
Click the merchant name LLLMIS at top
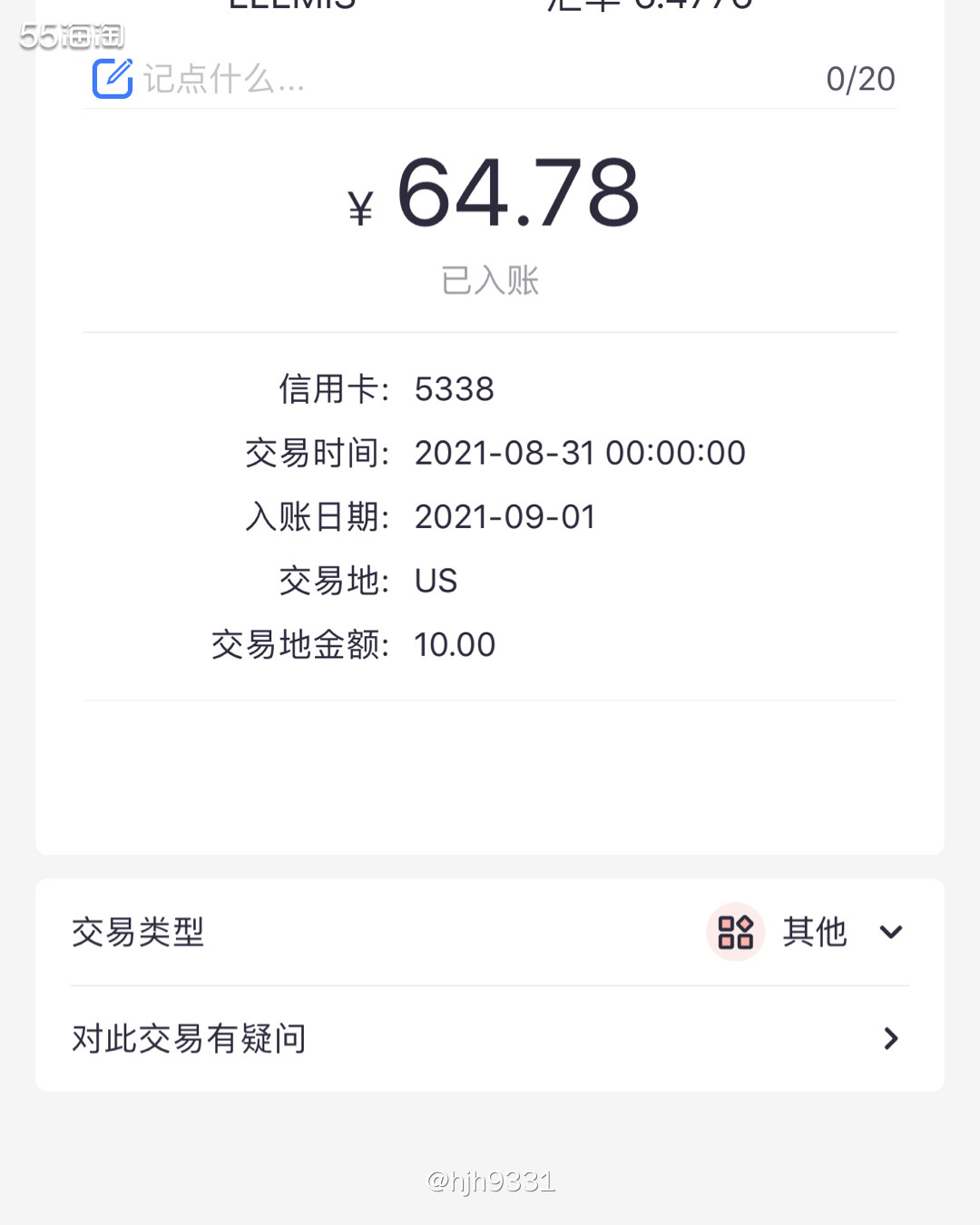[290, 7]
